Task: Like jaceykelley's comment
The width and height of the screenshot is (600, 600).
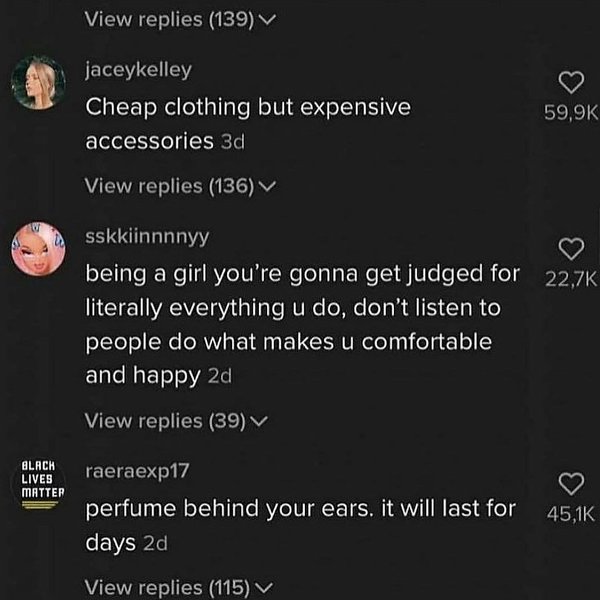Action: coord(570,83)
